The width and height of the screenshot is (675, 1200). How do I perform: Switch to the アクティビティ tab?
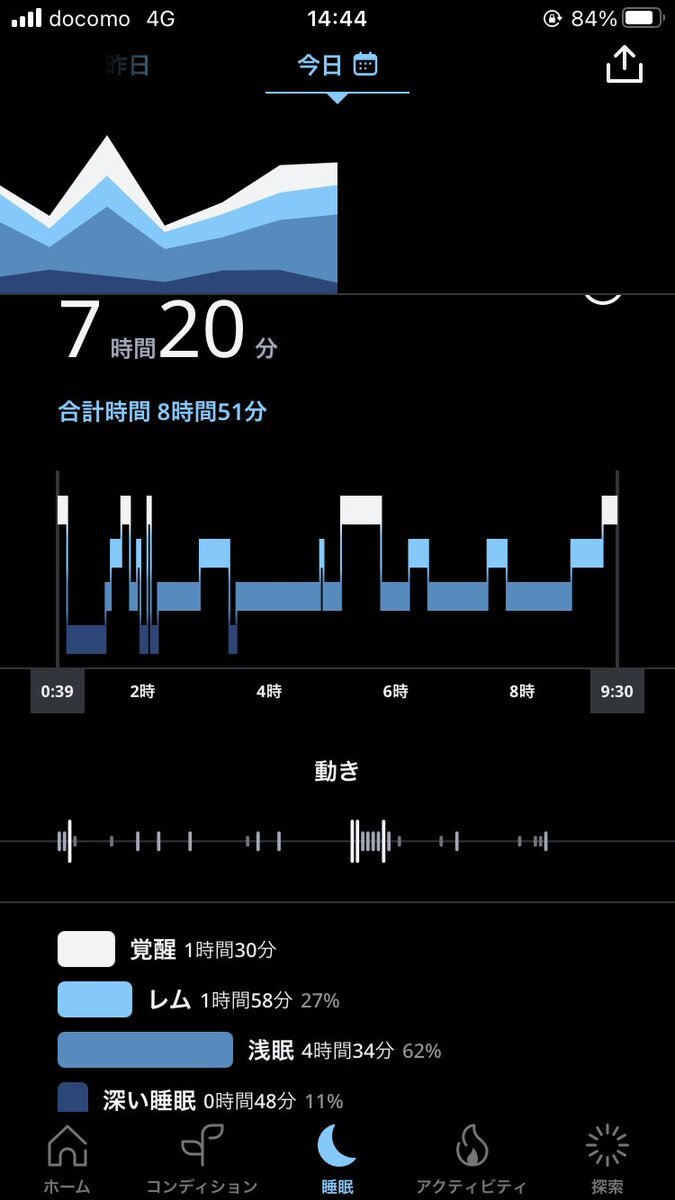472,1159
